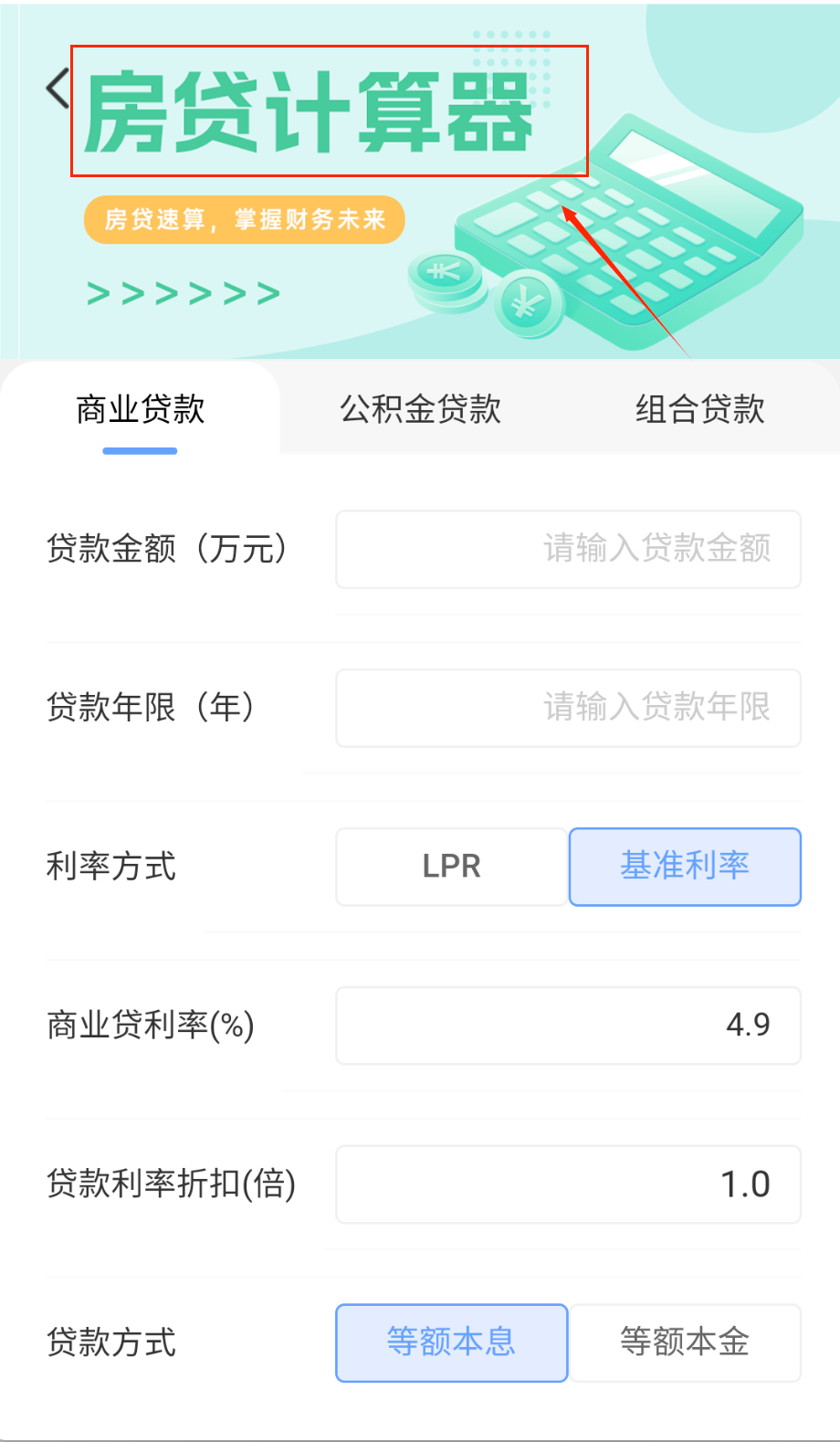Tap the 贷款年限 input field

tap(568, 708)
